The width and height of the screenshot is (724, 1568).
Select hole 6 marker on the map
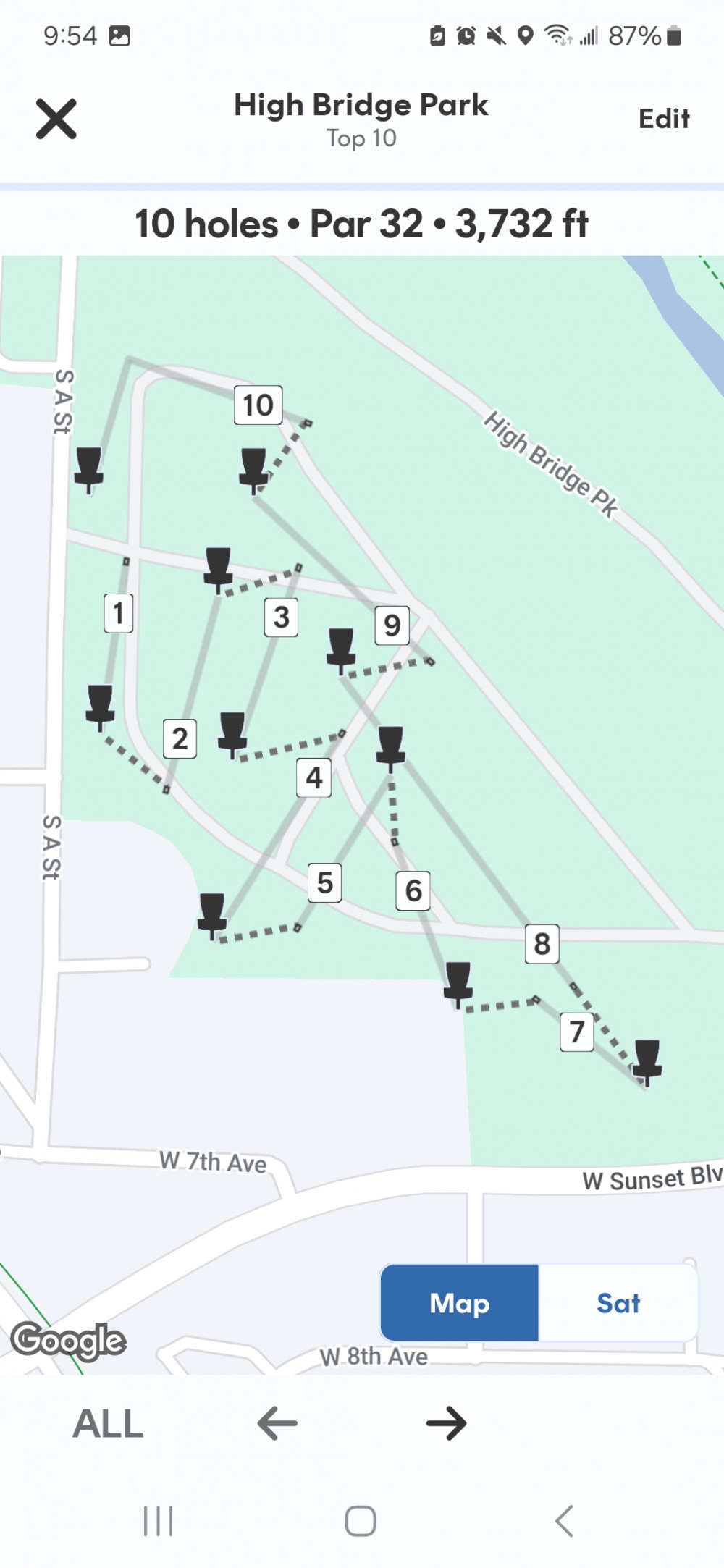(x=413, y=890)
